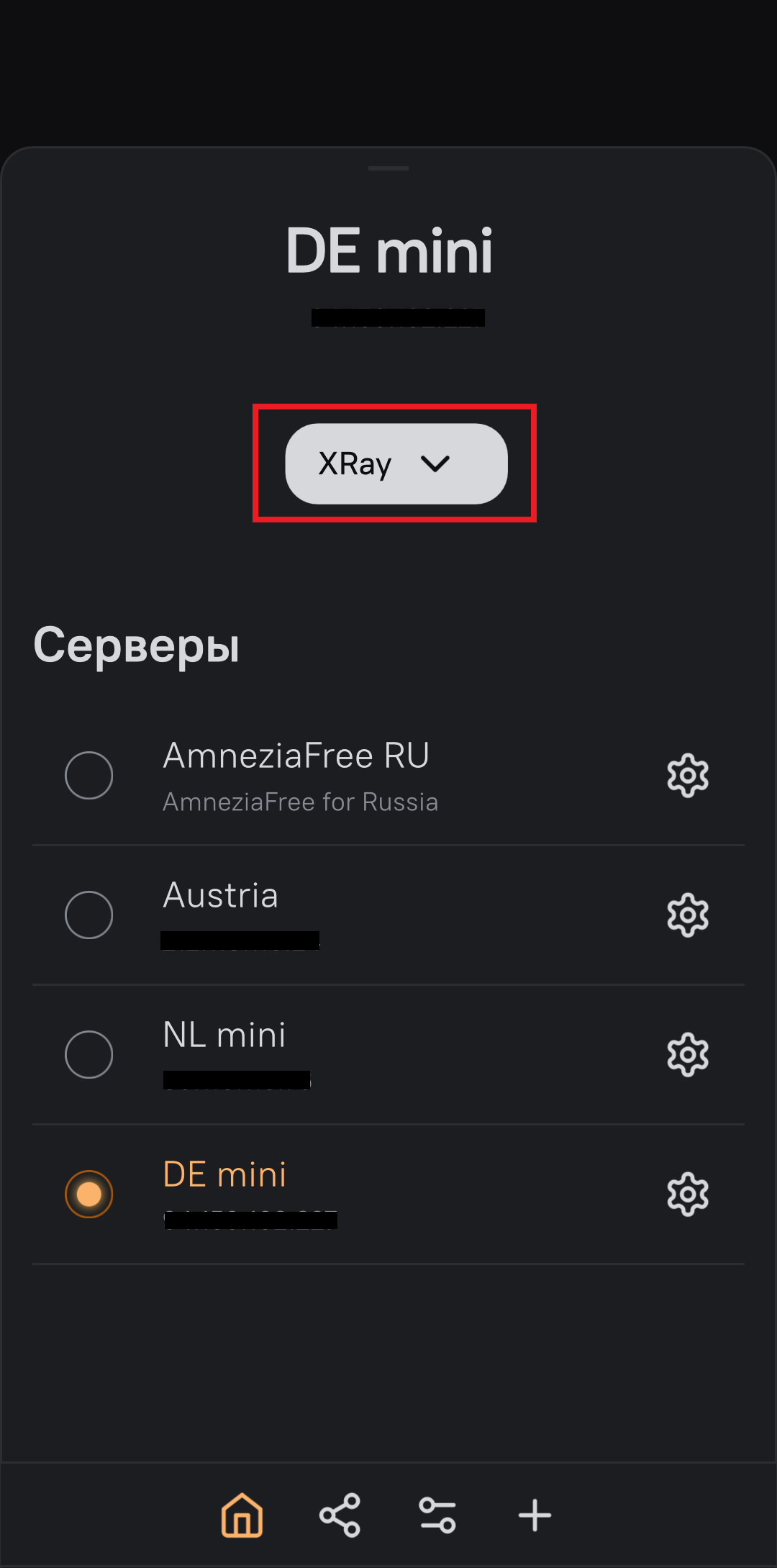The image size is (777, 1568).
Task: Open settings gear for Austria
Action: [688, 915]
